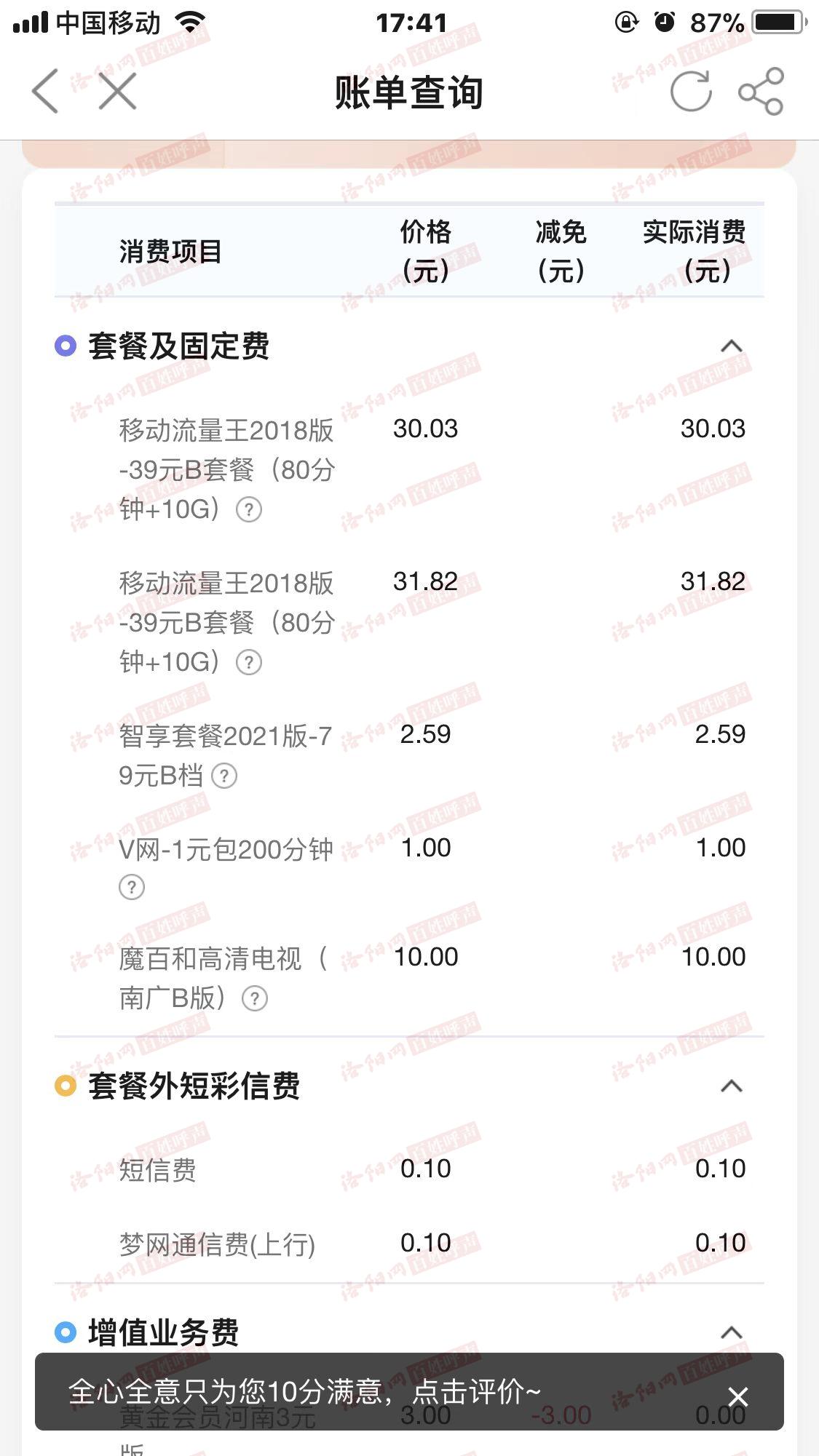The height and width of the screenshot is (1456, 819).
Task: Refresh the bill query page
Action: point(691,92)
